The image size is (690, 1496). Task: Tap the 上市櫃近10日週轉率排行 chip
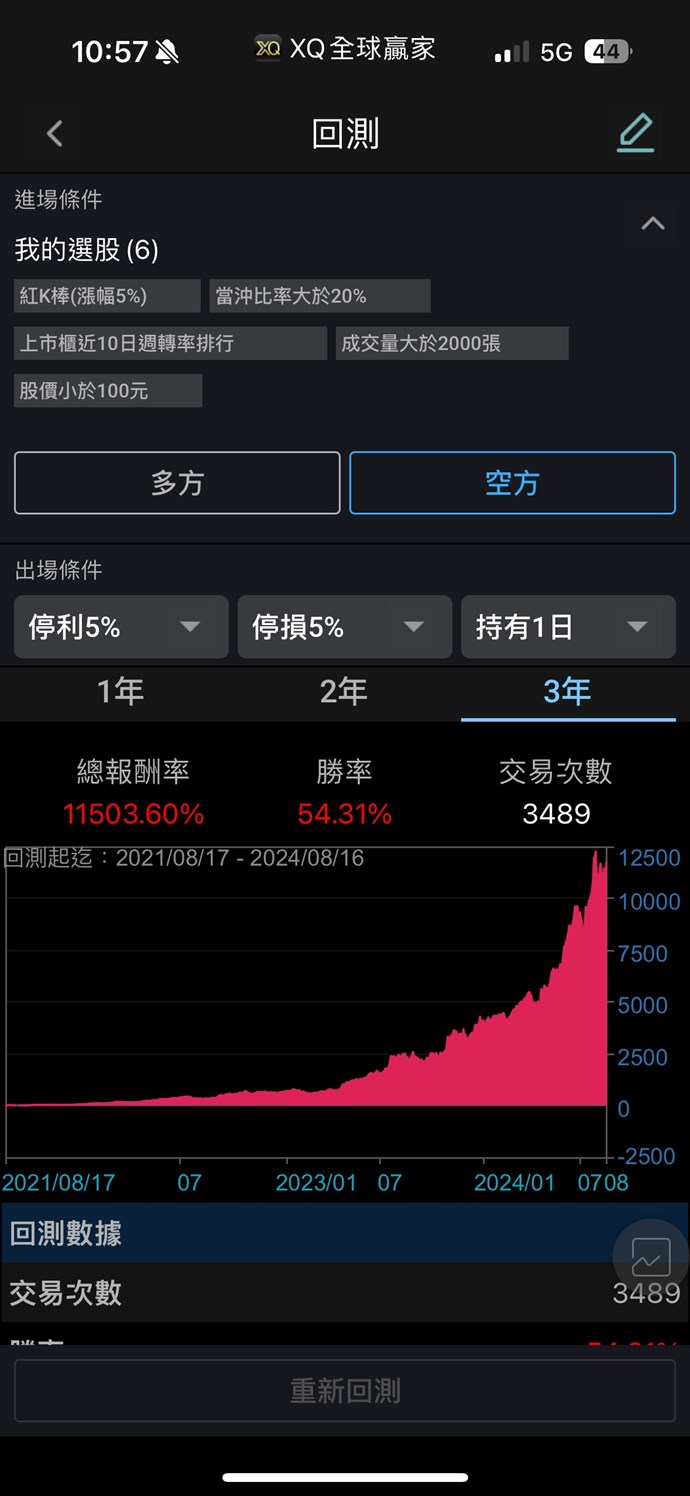click(x=170, y=343)
